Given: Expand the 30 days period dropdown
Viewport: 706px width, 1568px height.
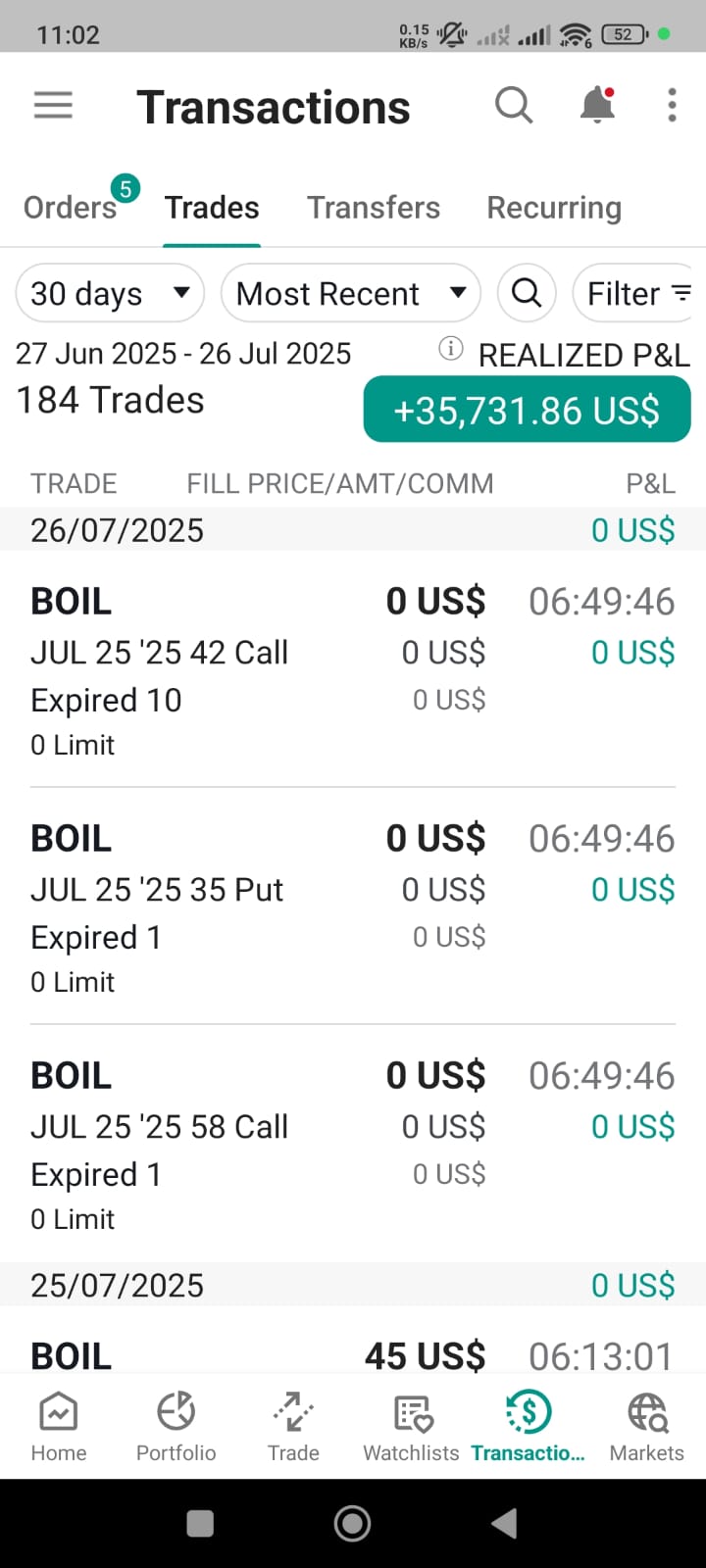Looking at the screenshot, I should click(110, 293).
